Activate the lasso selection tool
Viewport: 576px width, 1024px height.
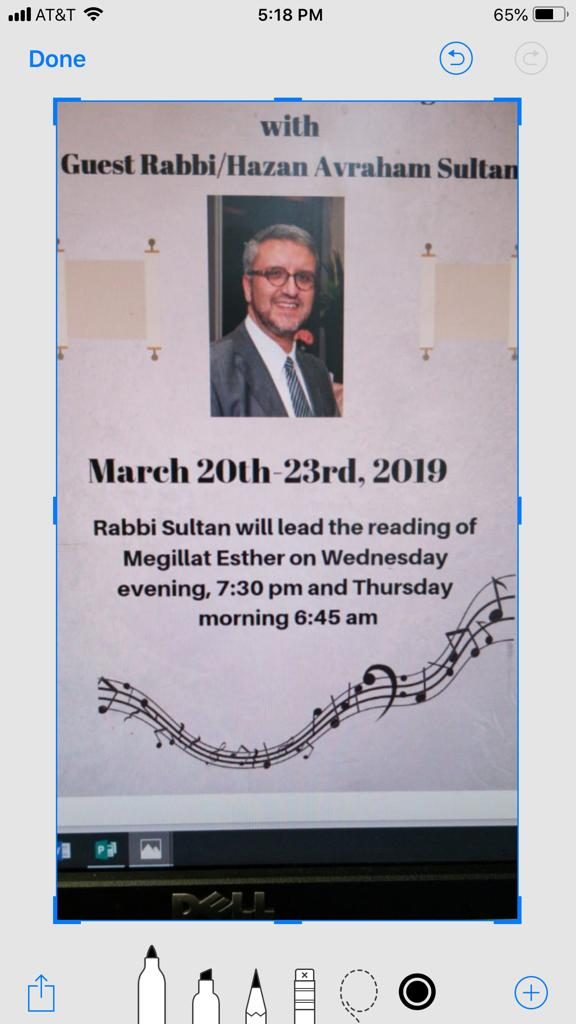tap(359, 996)
